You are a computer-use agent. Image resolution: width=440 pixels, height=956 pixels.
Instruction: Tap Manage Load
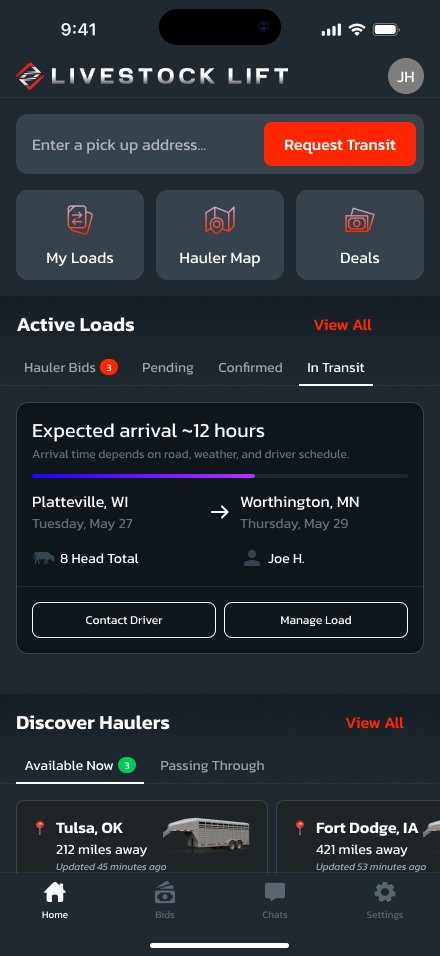[x=316, y=620]
